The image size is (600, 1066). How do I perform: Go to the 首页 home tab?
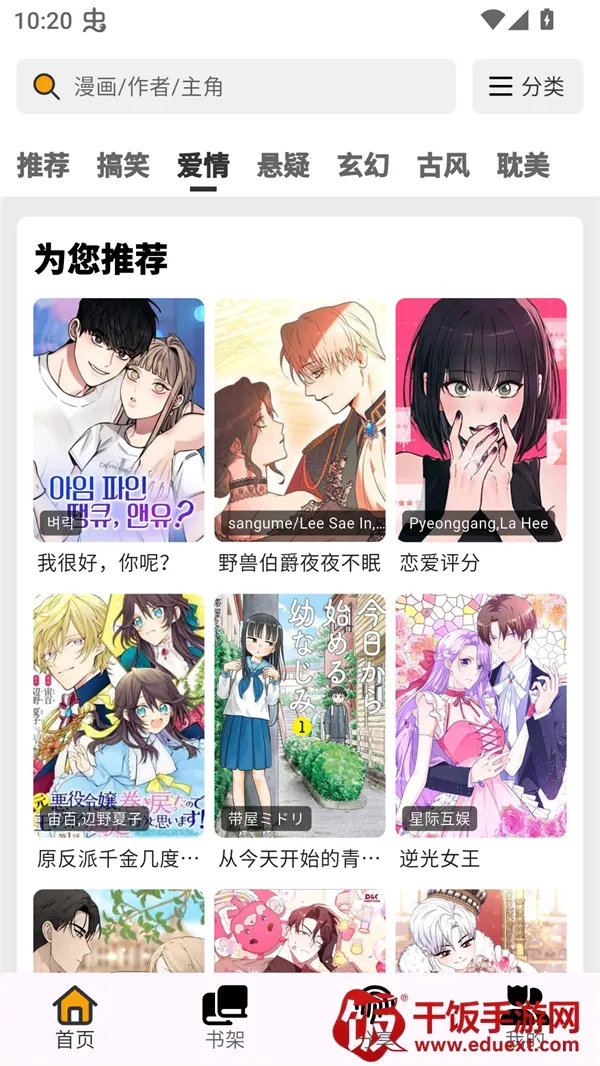pyautogui.click(x=75, y=1016)
